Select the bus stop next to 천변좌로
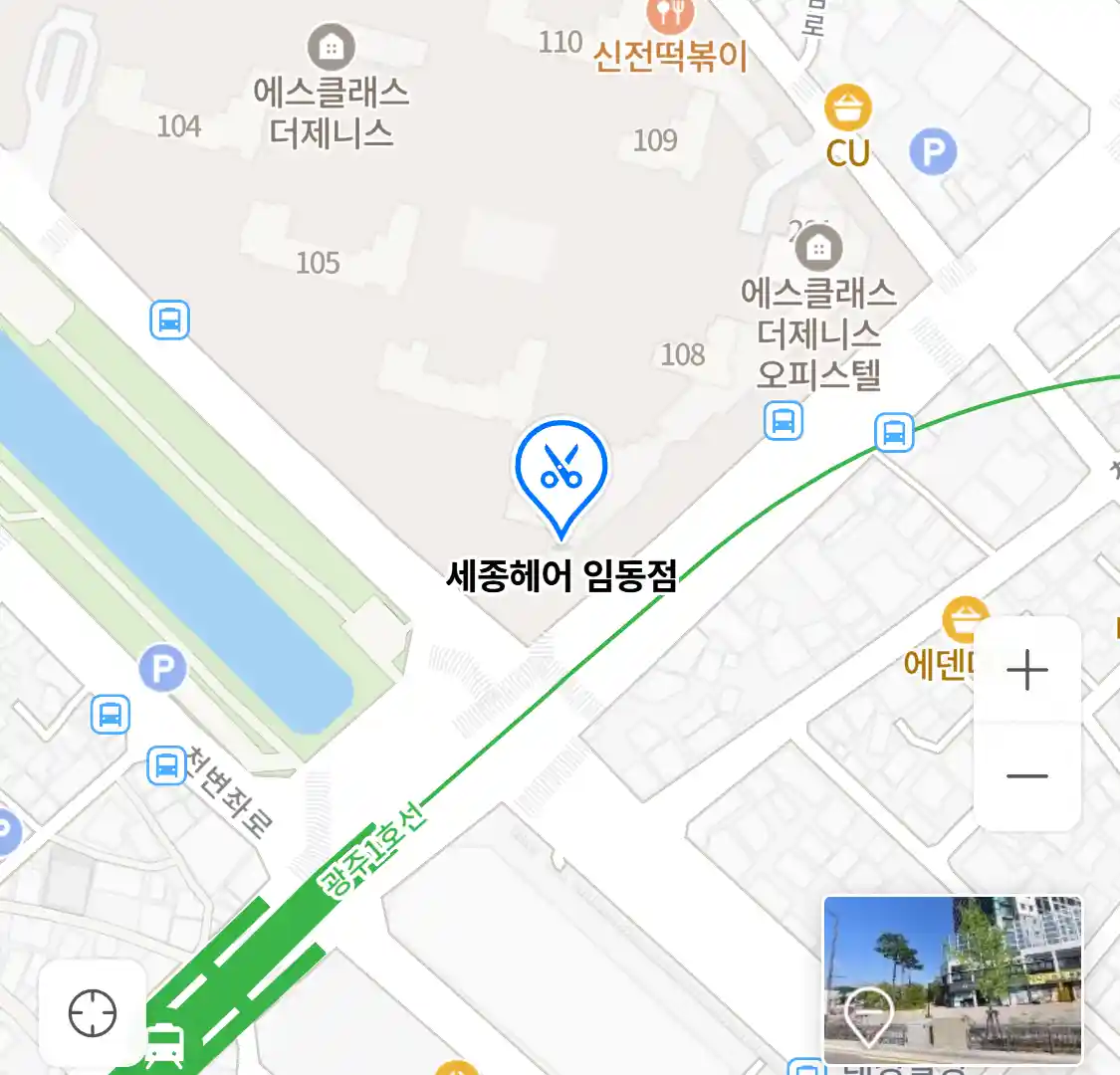This screenshot has height=1075, width=1120. [x=167, y=764]
